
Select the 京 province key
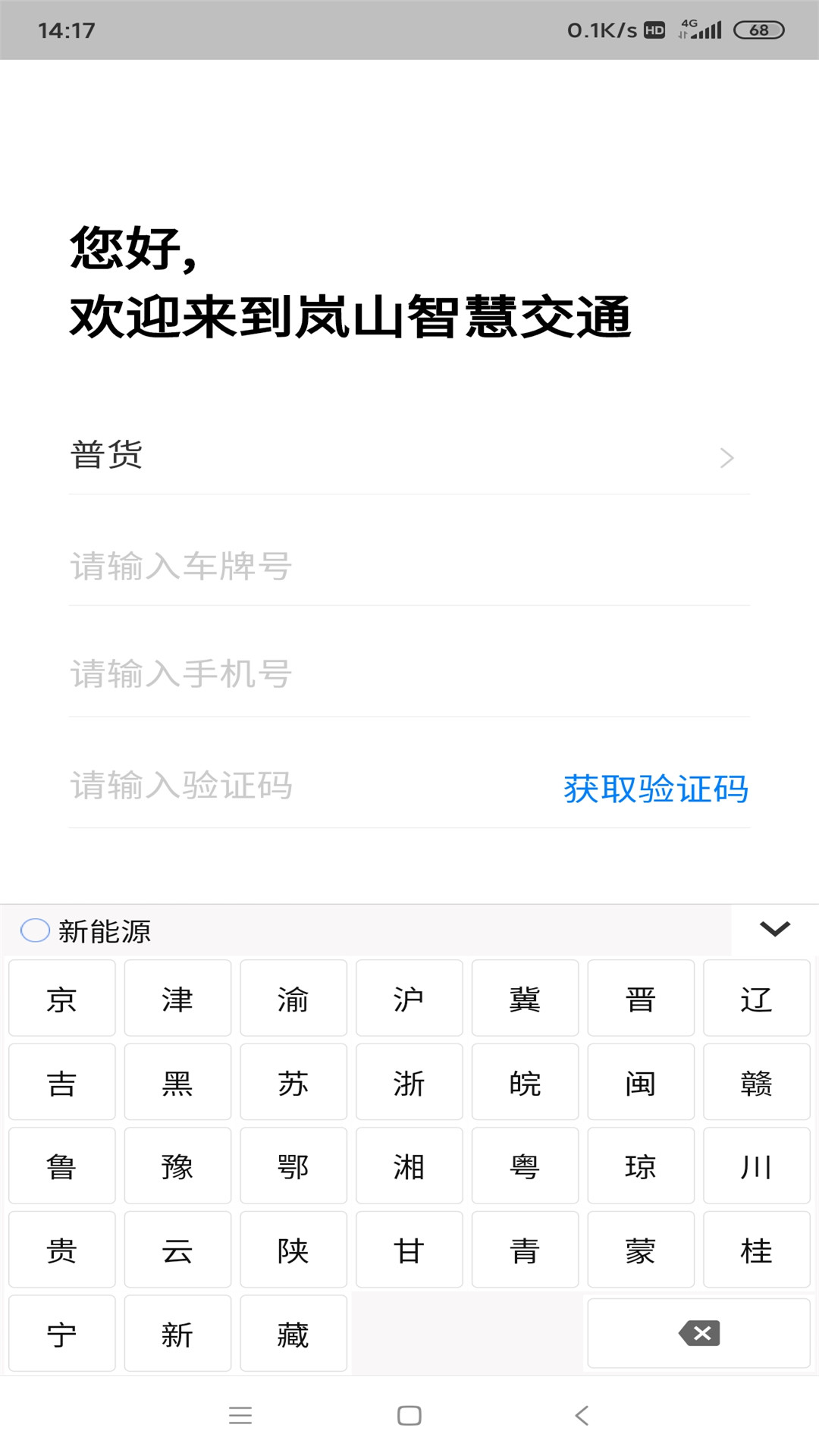click(61, 999)
